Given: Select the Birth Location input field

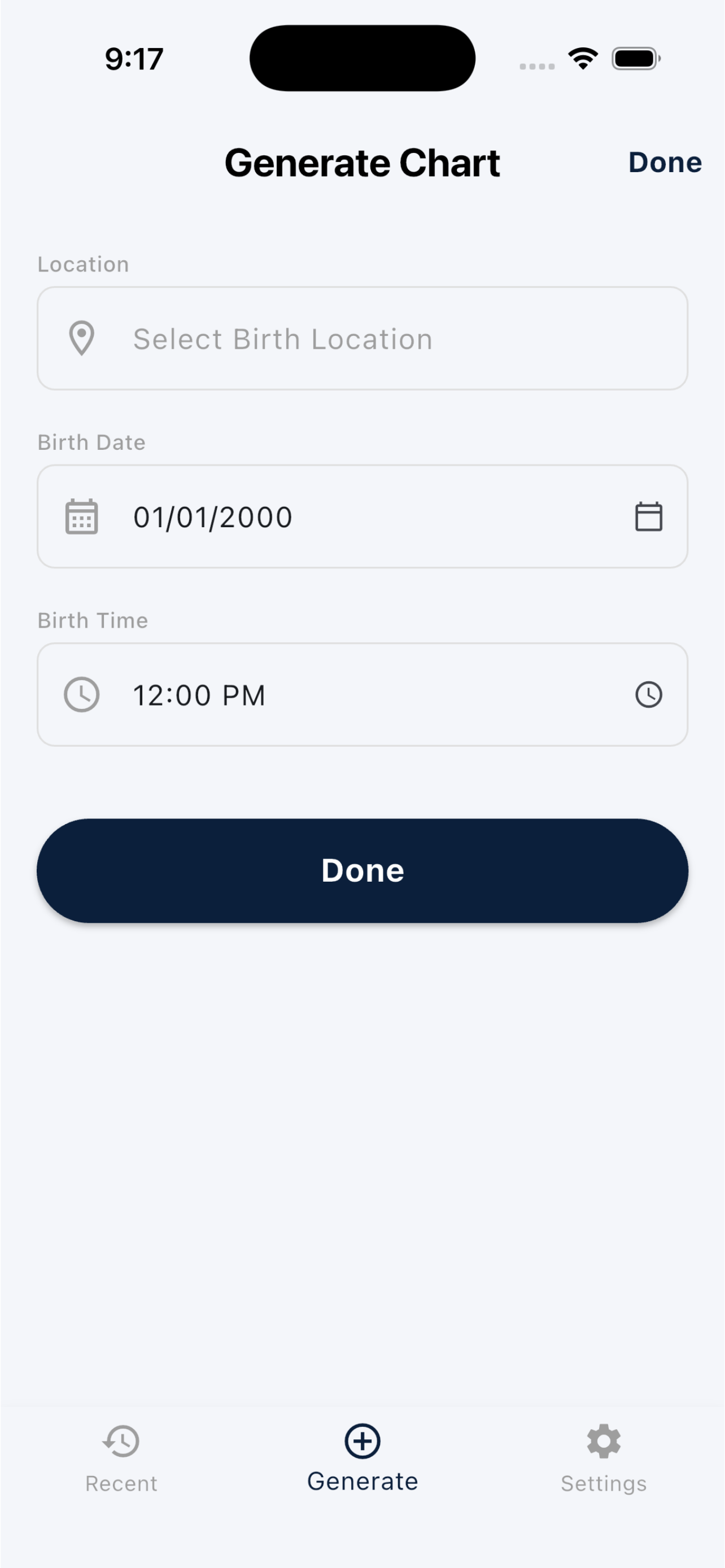Looking at the screenshot, I should pyautogui.click(x=362, y=339).
